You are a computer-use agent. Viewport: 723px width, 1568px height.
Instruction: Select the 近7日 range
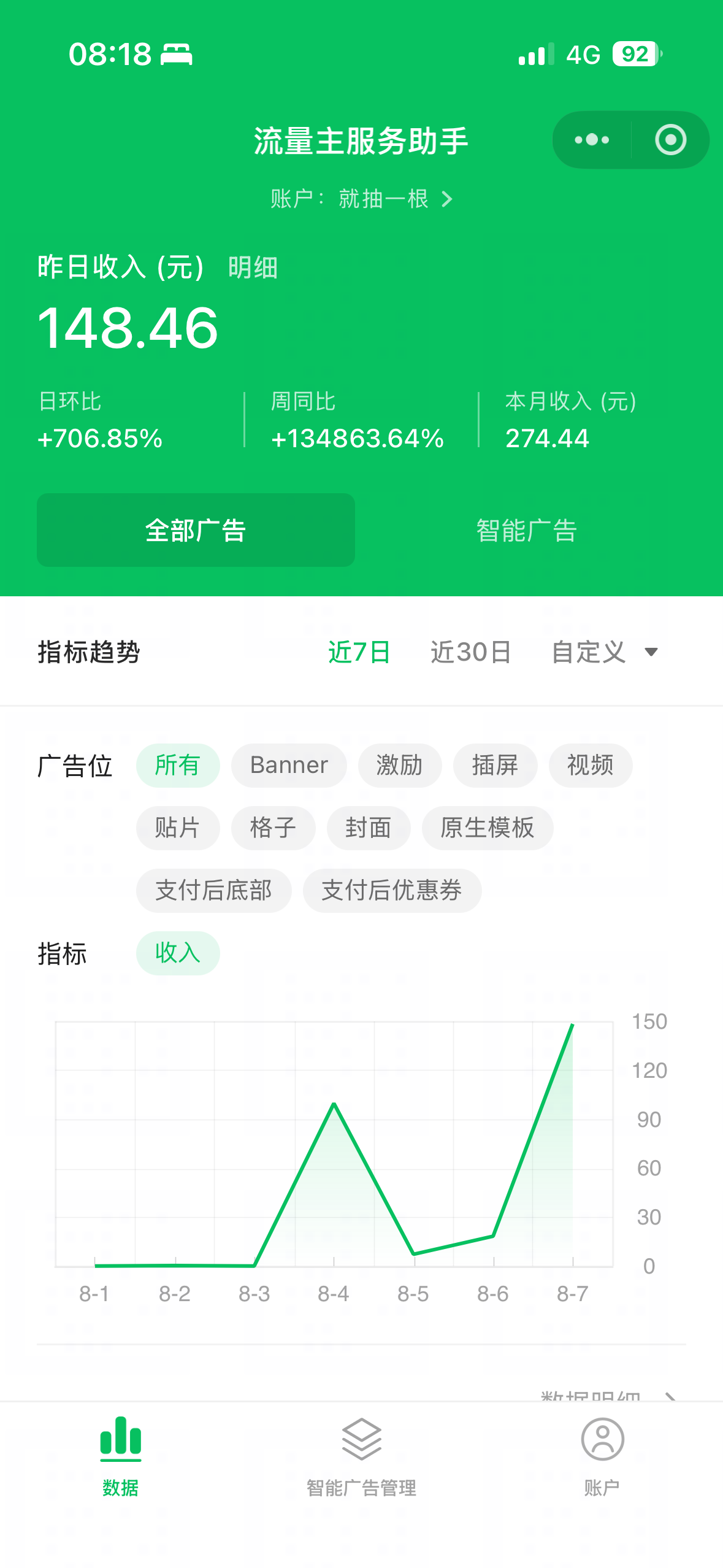pos(359,652)
